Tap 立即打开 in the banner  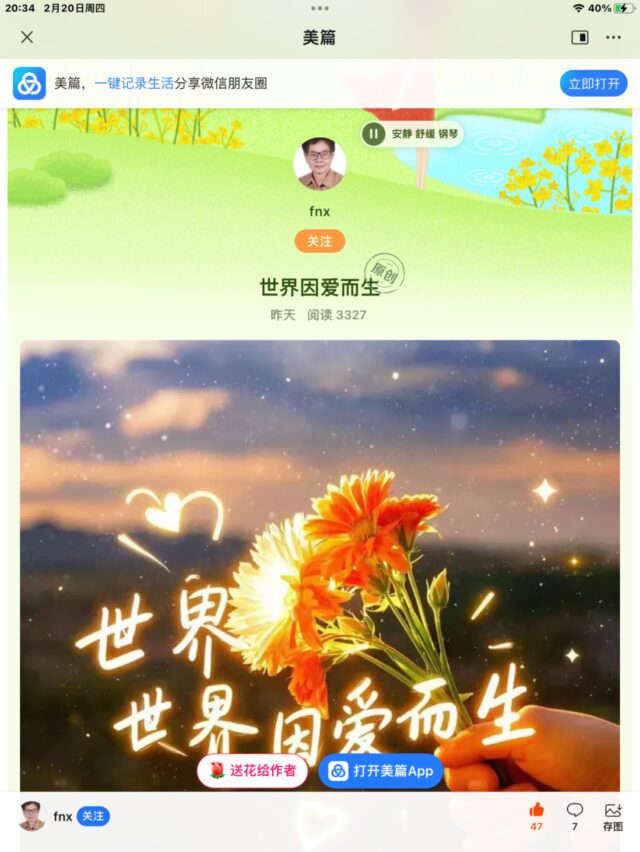(593, 83)
